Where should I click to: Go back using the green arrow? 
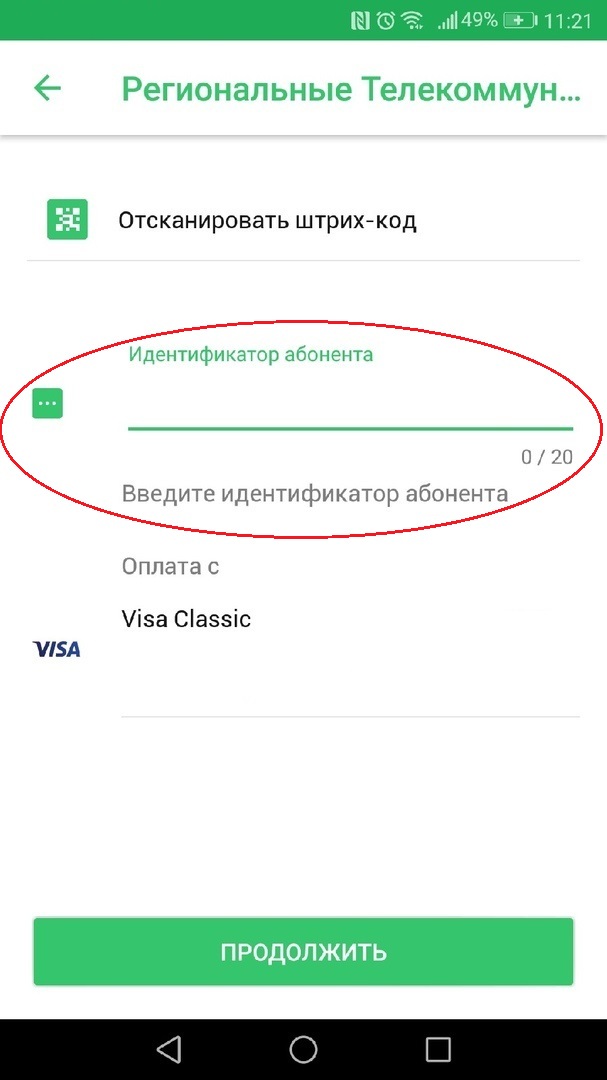(48, 88)
